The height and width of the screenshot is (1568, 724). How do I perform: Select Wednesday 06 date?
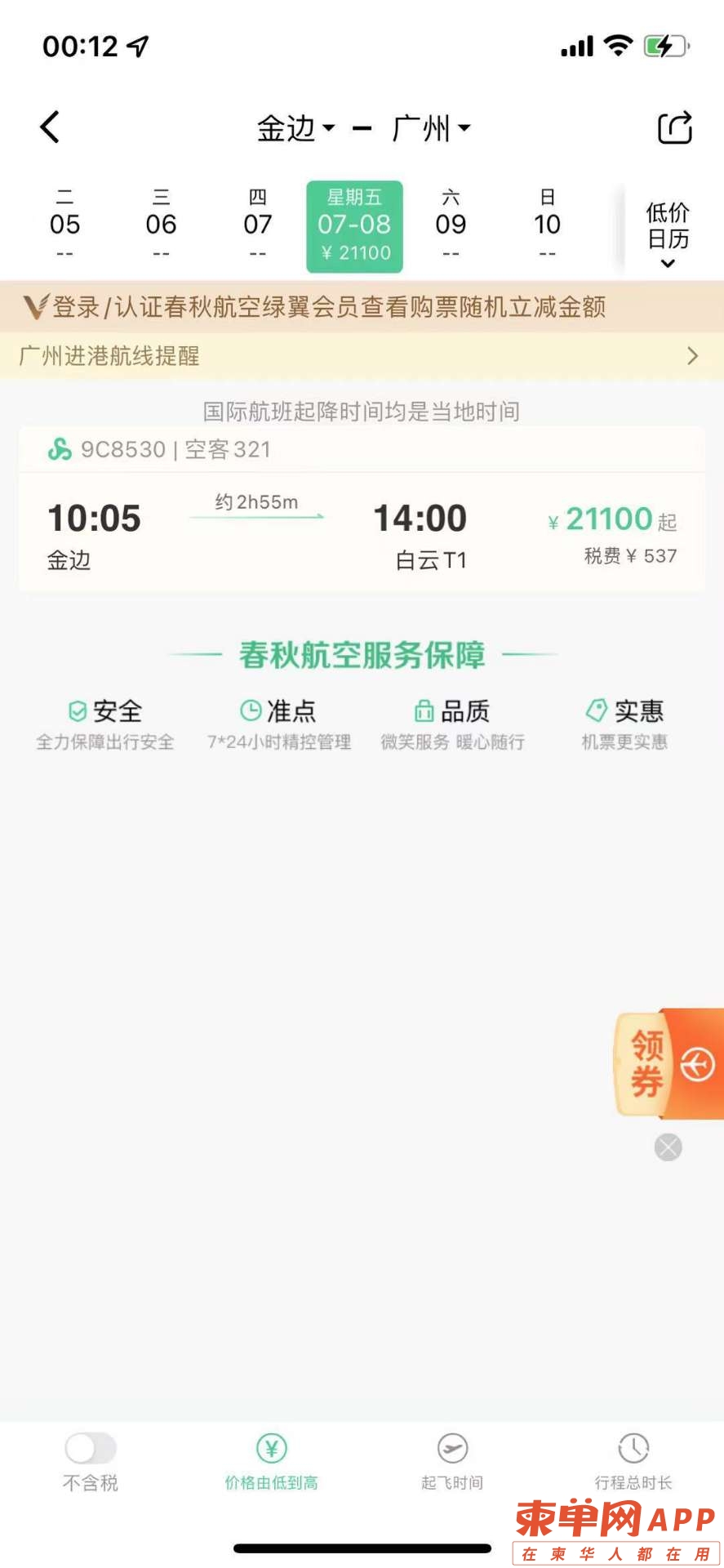click(x=161, y=225)
